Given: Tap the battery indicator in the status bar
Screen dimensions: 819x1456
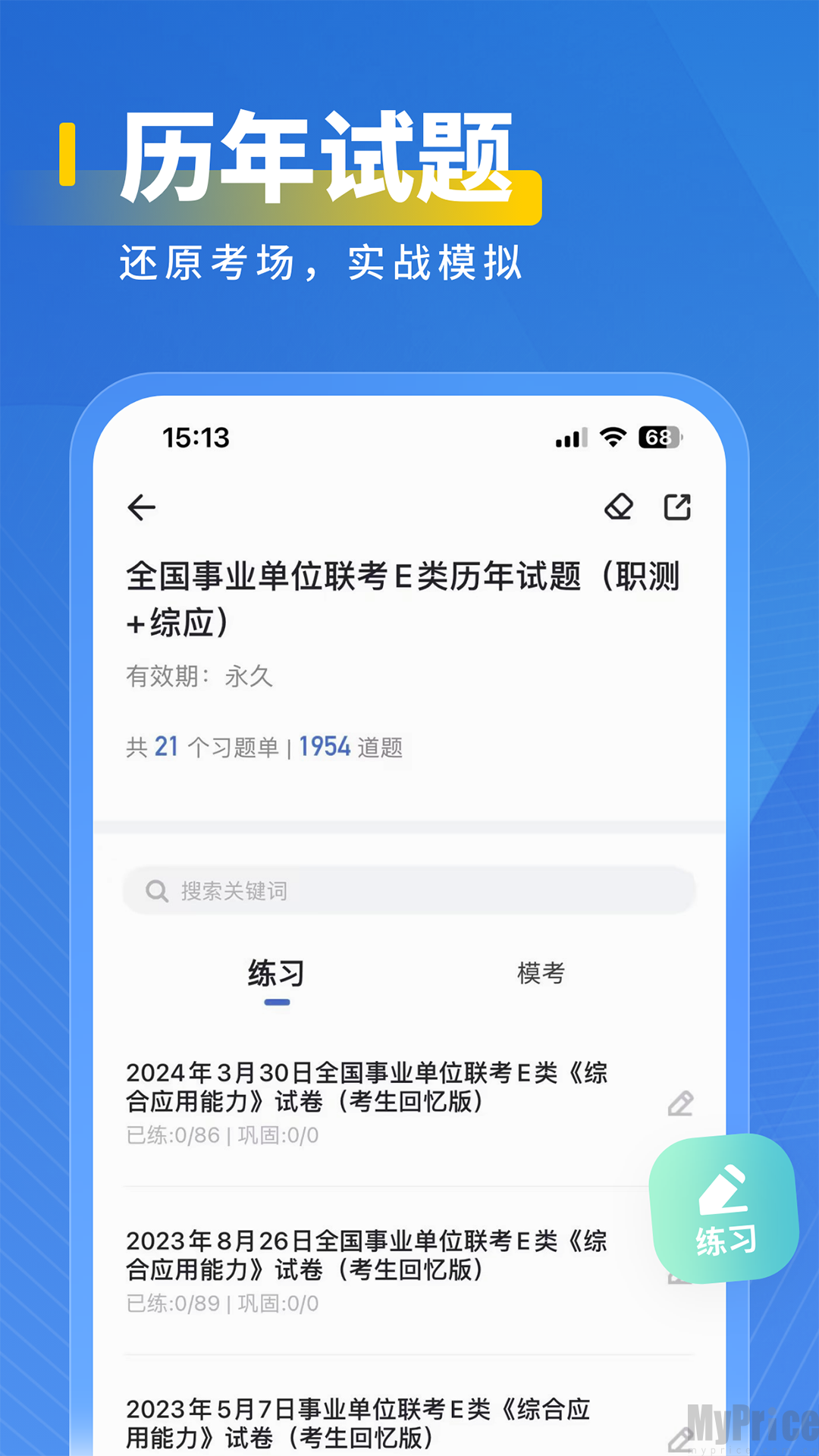Looking at the screenshot, I should pos(659,437).
